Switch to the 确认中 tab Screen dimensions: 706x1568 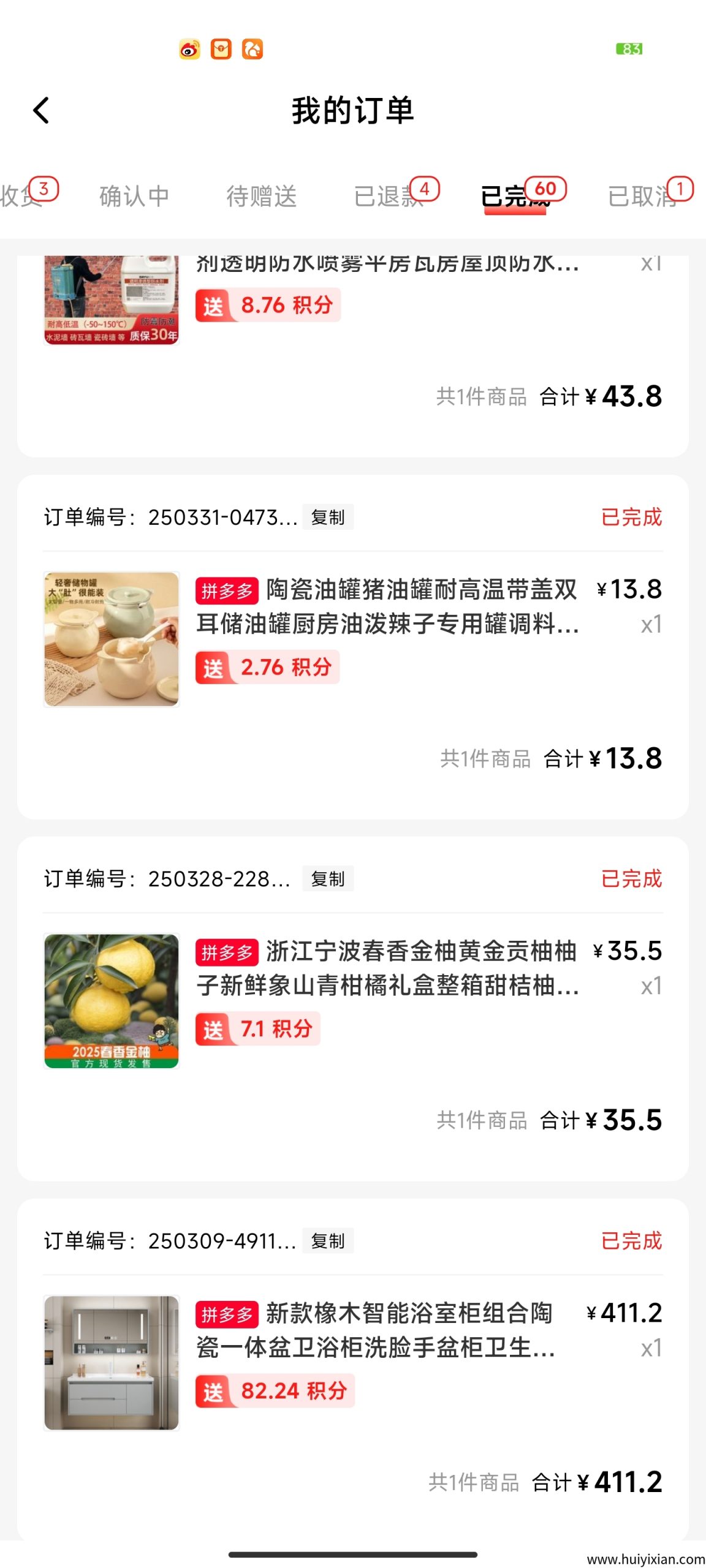[x=134, y=197]
